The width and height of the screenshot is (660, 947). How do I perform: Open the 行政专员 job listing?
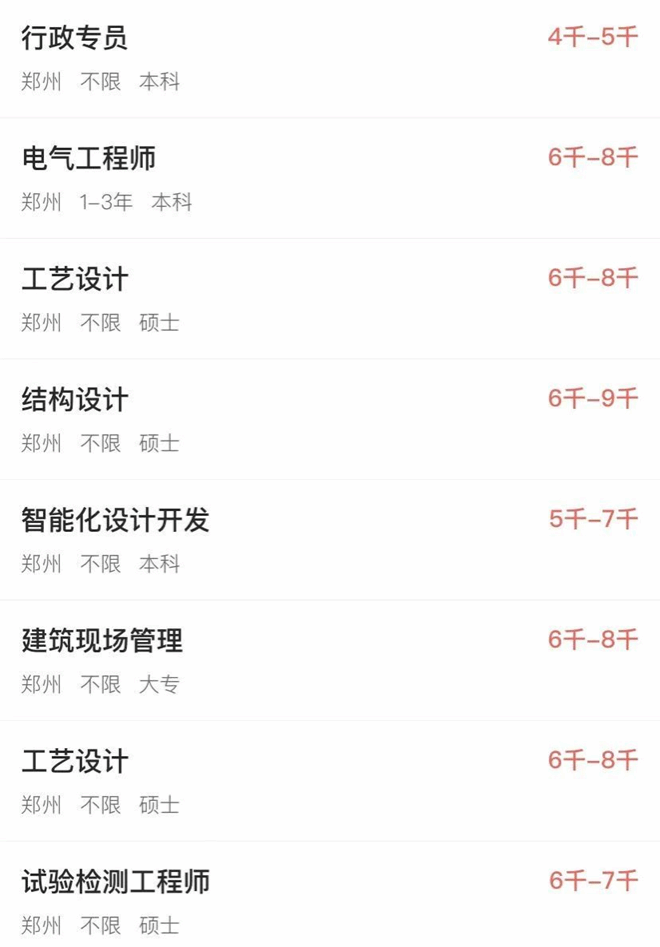[x=75, y=39]
